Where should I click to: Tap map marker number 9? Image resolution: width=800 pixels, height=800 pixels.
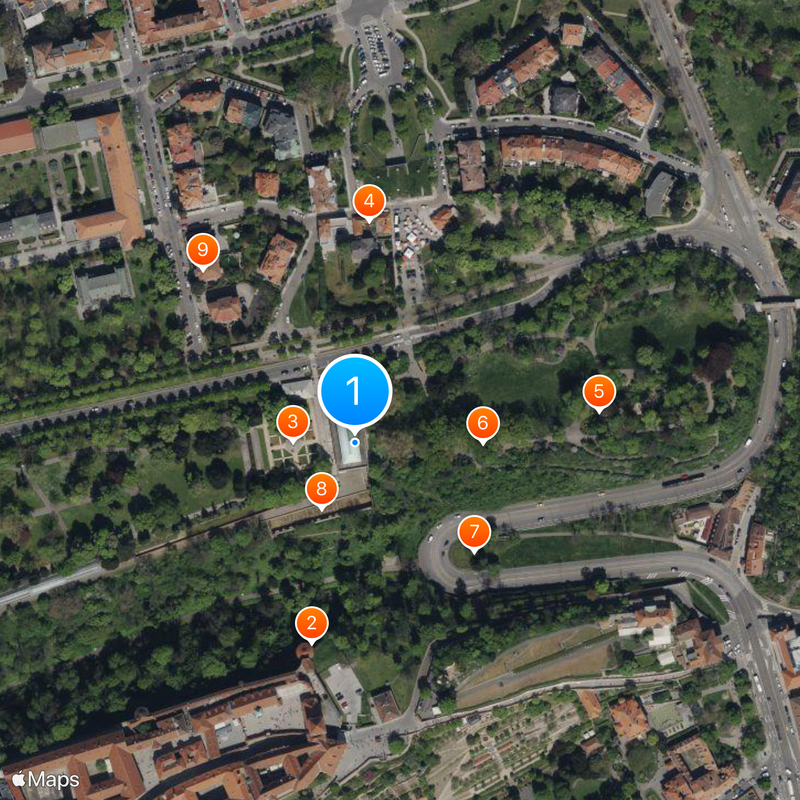(x=203, y=248)
